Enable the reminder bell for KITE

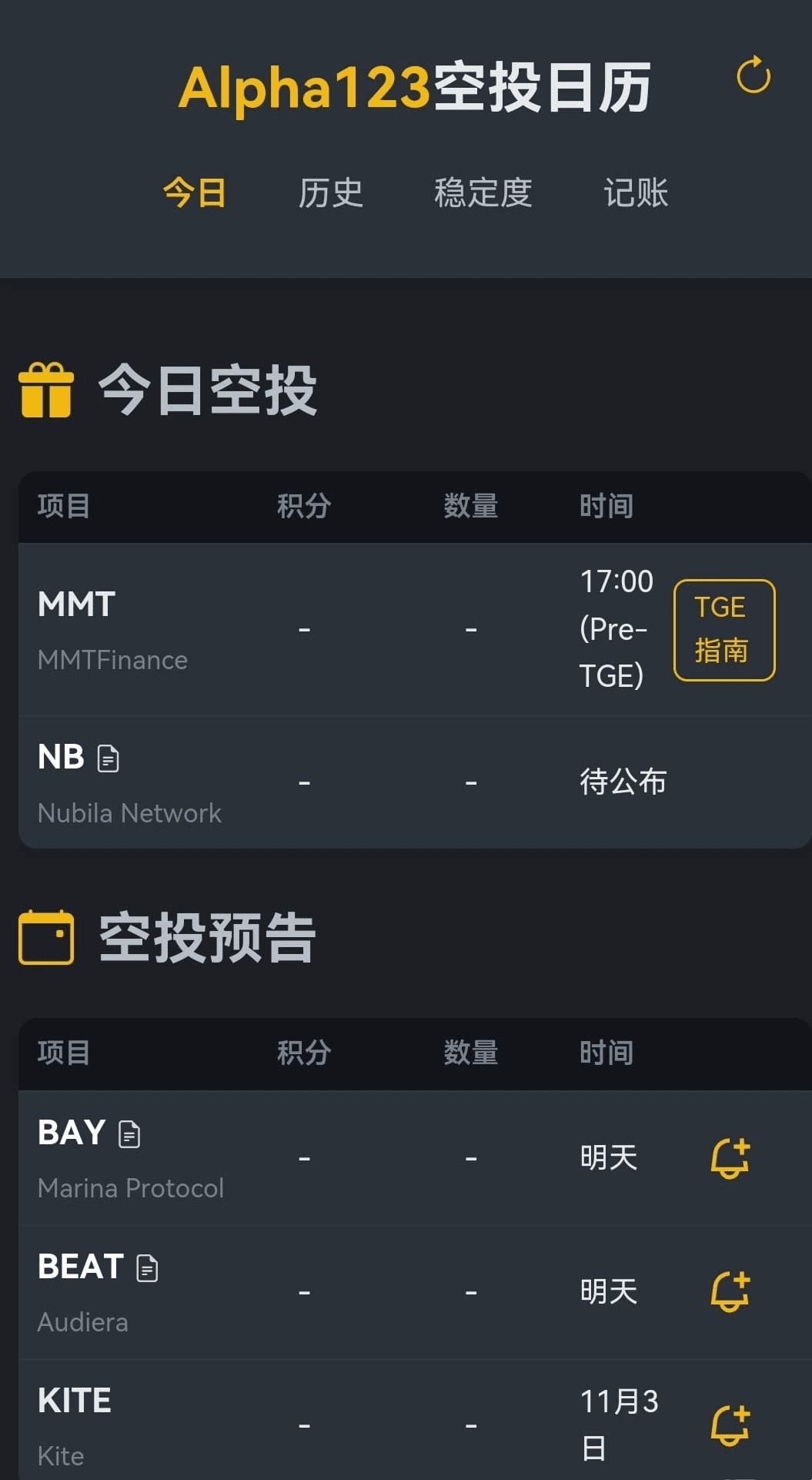[x=730, y=1425]
